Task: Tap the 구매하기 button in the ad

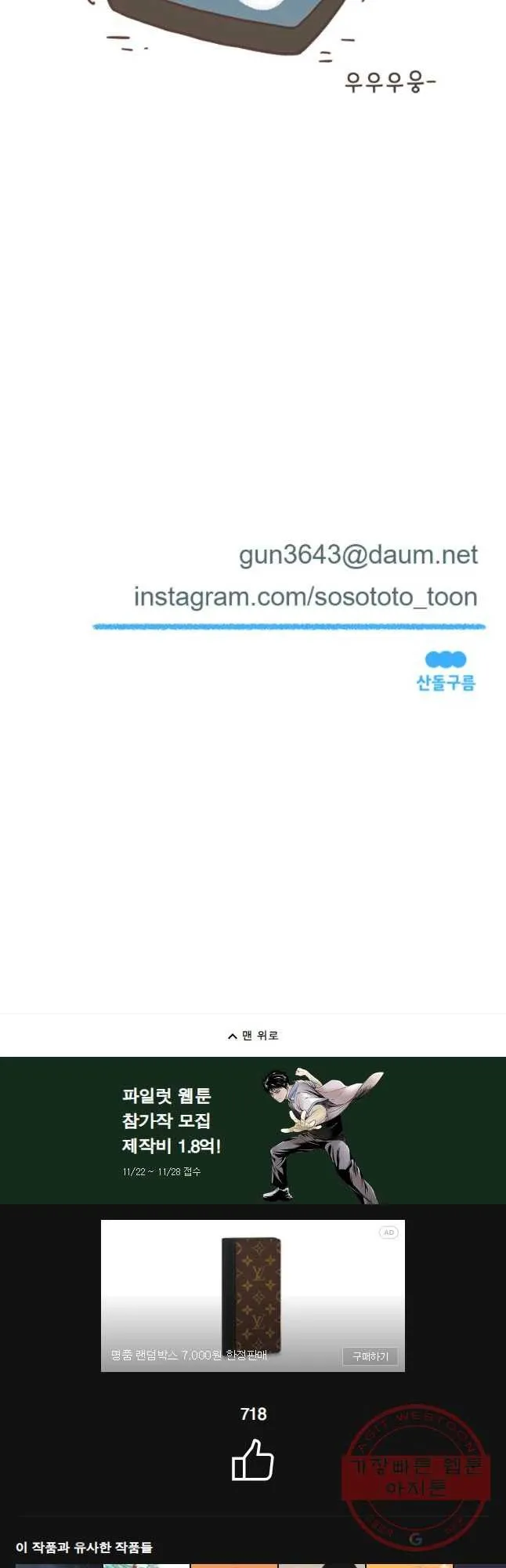Action: 370,1356
